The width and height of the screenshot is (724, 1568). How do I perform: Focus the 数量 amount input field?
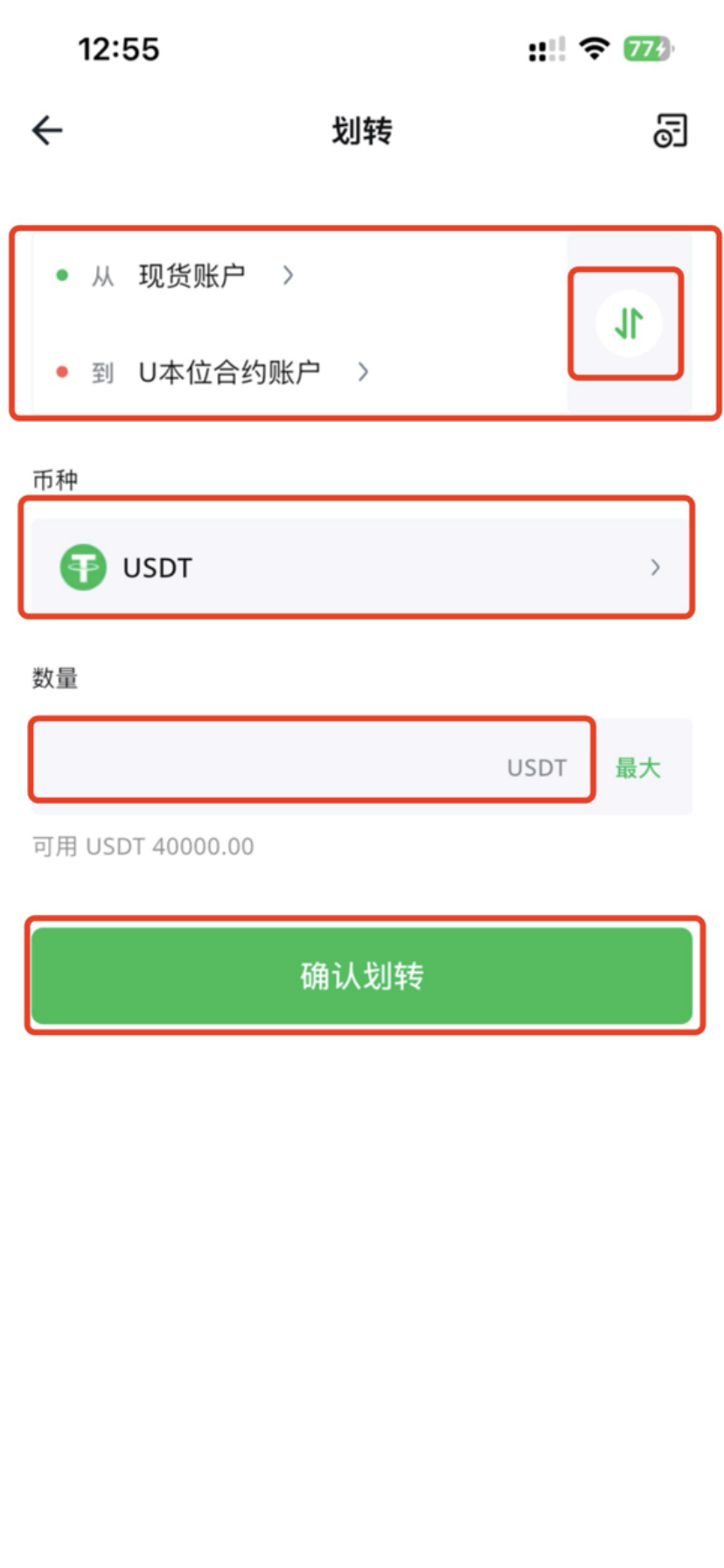click(x=289, y=767)
